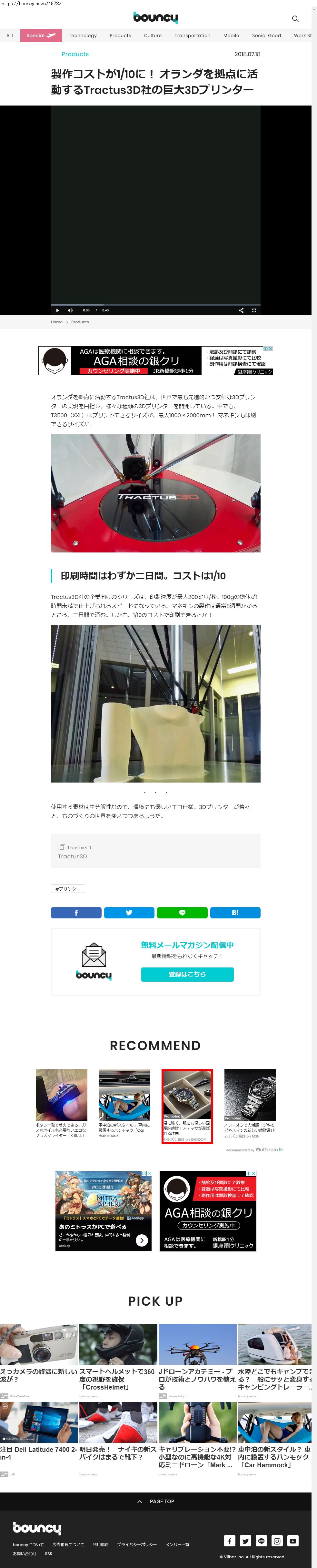The height and width of the screenshot is (1568, 317).
Task: Mute the video volume
Action: (70, 310)
